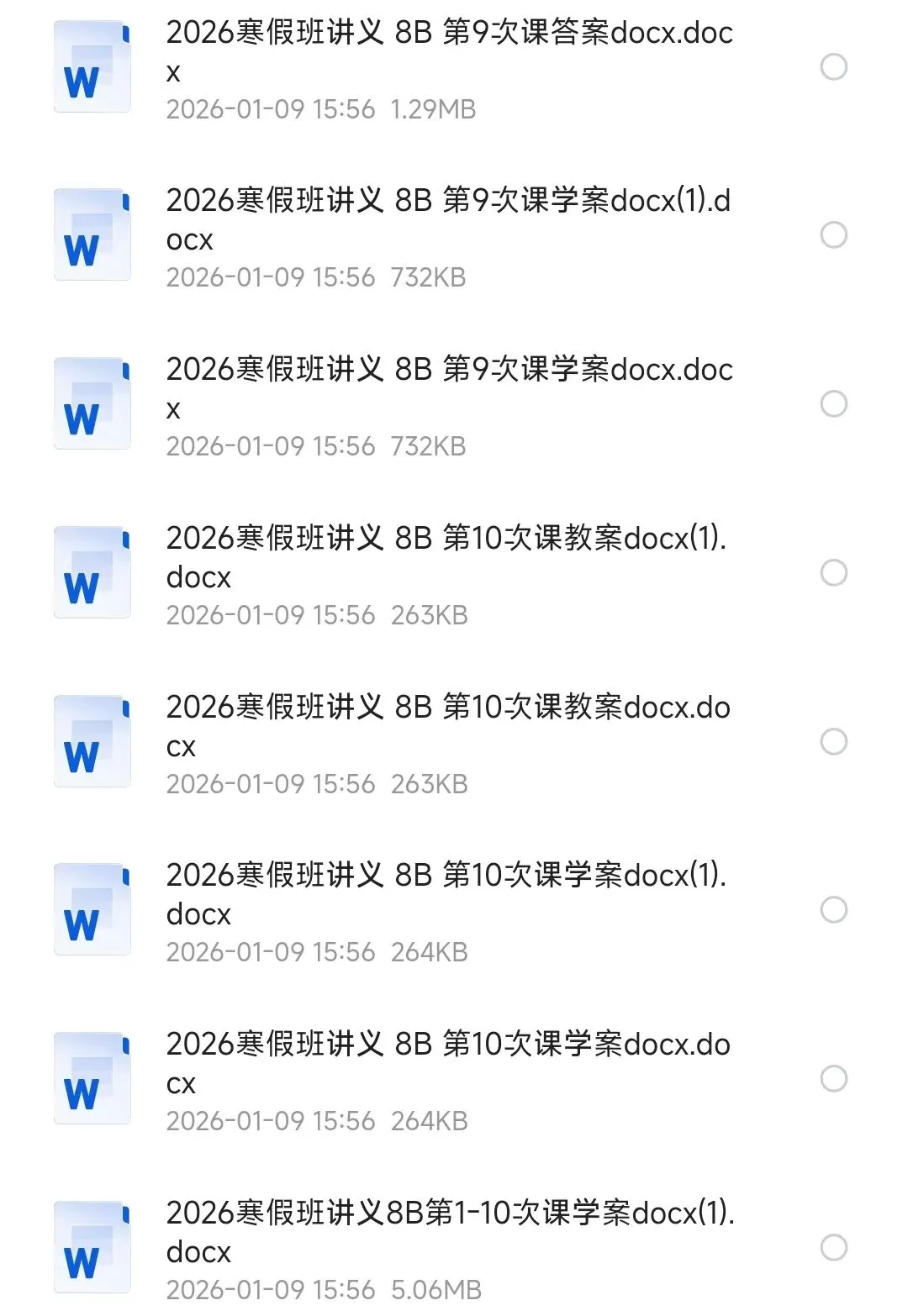Select the circle beside 第10次课教案docx(1).docx
The image size is (908, 1316).
point(833,573)
